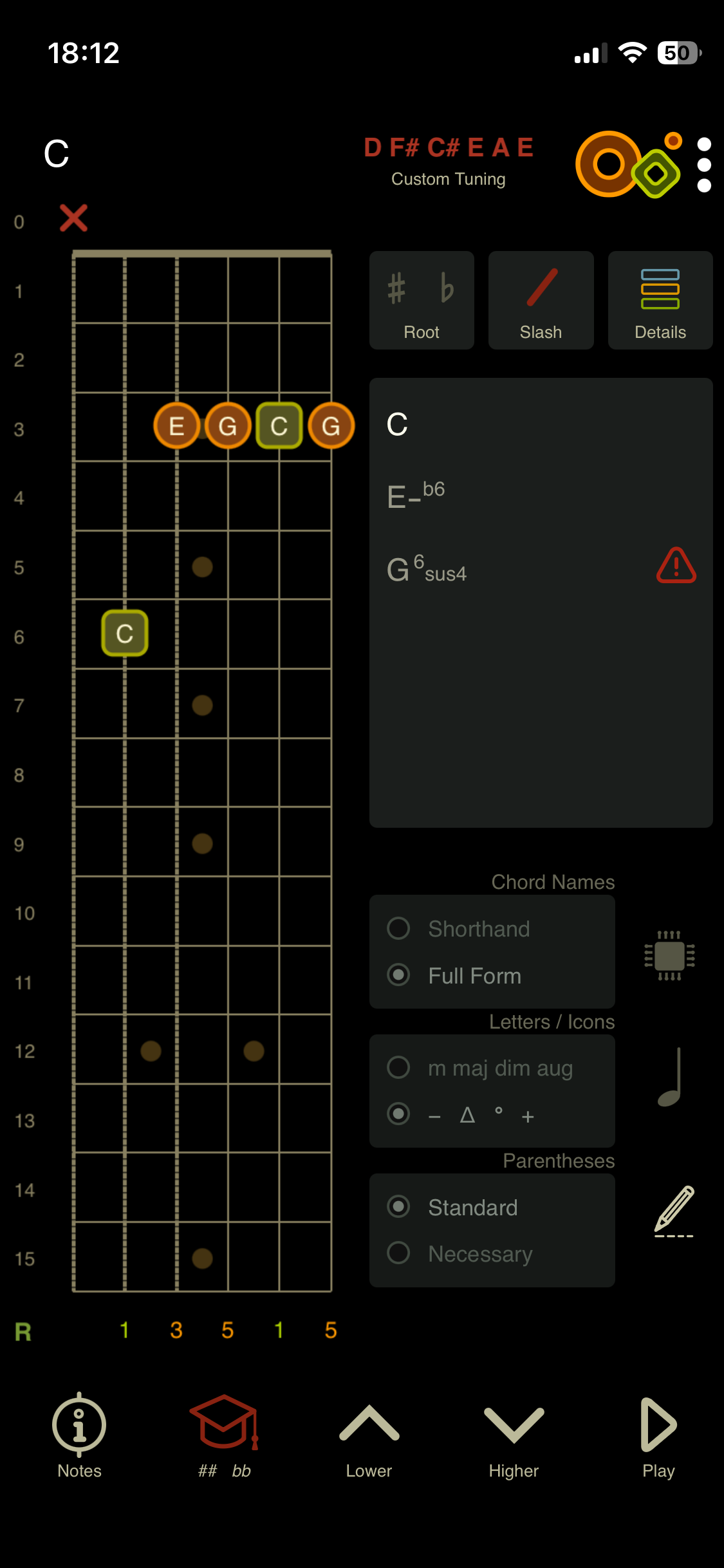Select the G6sus4 chord name
This screenshot has height=1568, width=724.
click(x=427, y=569)
